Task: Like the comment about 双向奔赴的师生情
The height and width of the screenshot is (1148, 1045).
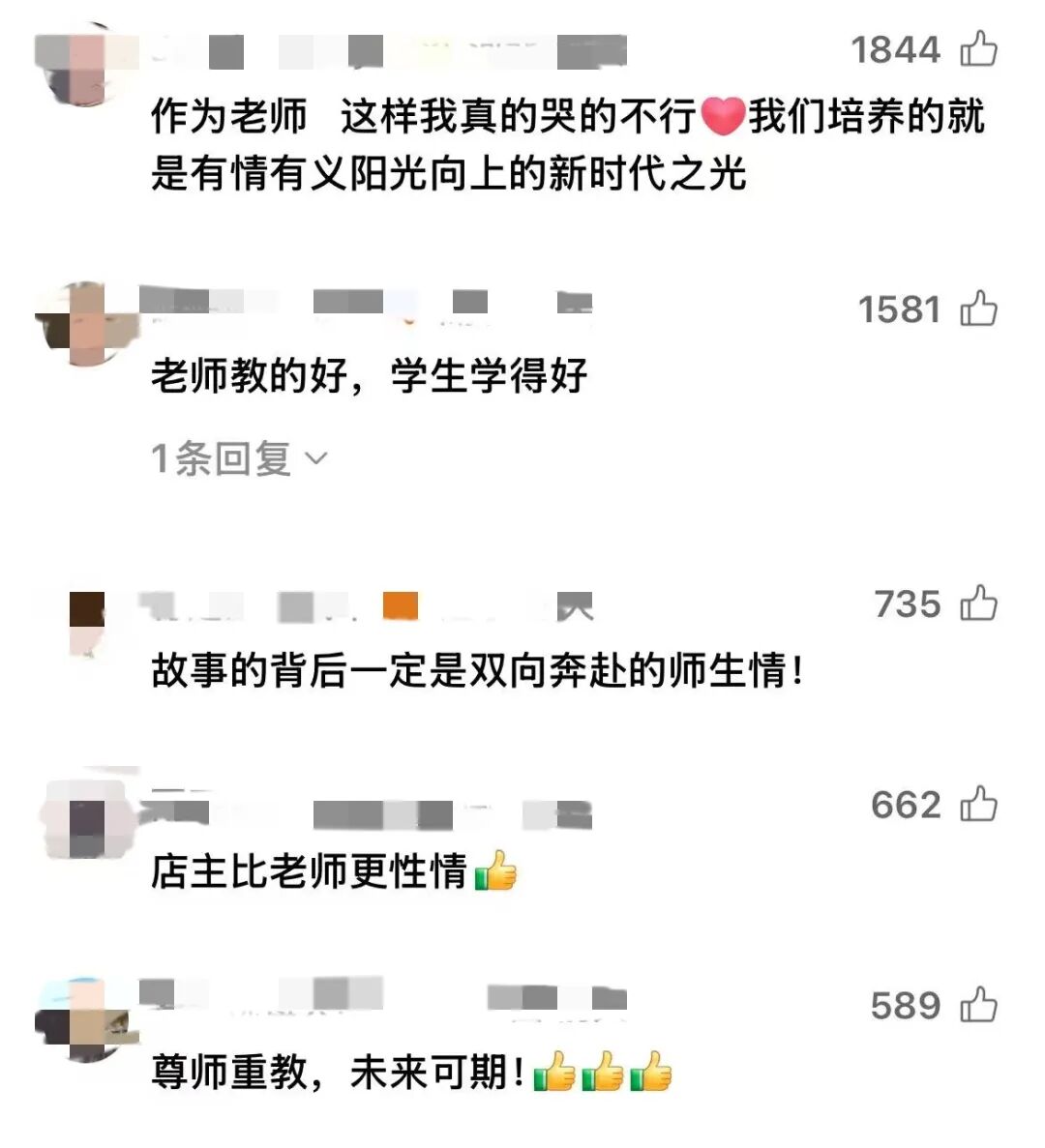Action: point(978,603)
